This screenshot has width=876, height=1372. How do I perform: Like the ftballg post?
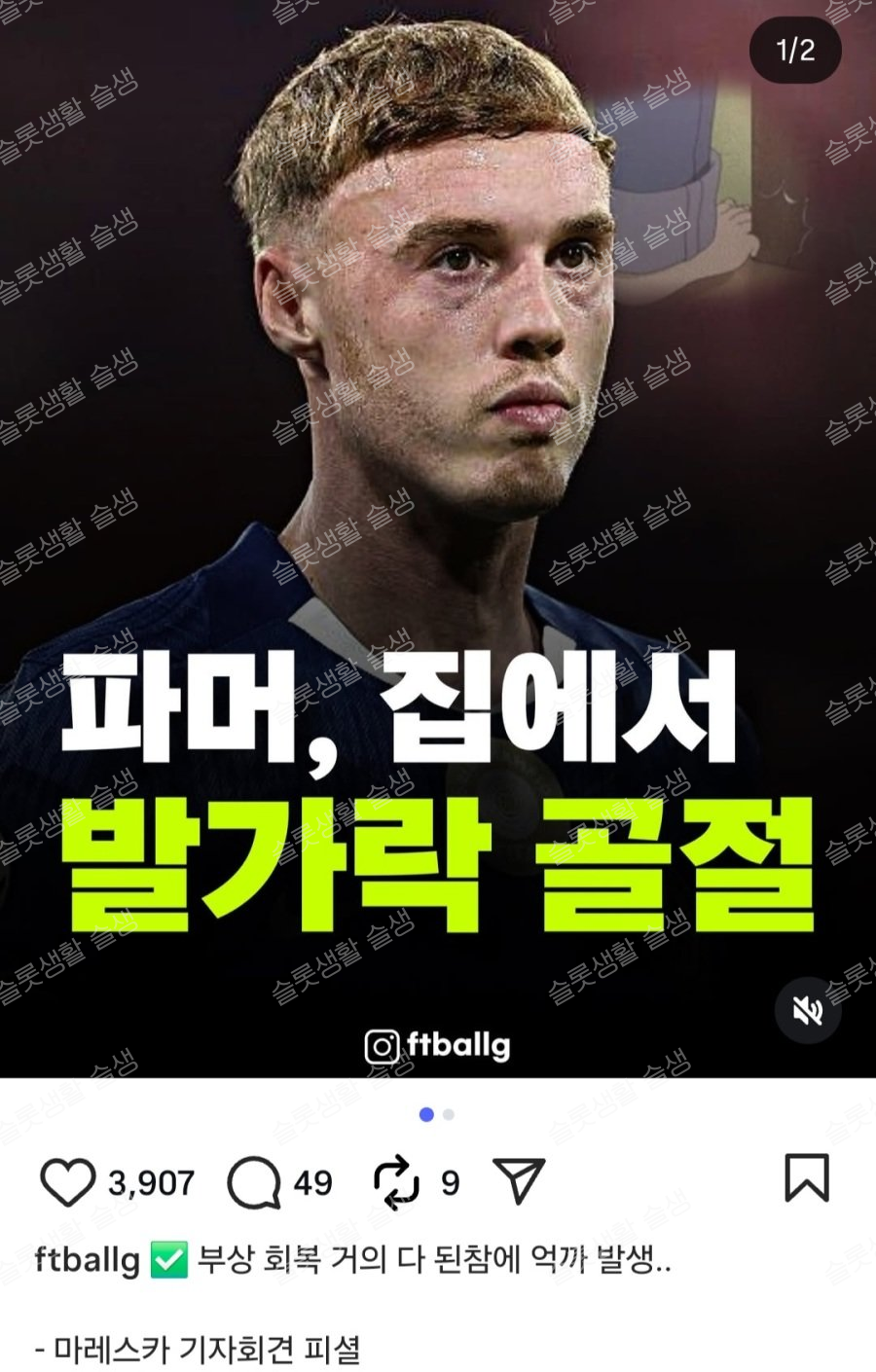pyautogui.click(x=68, y=1183)
